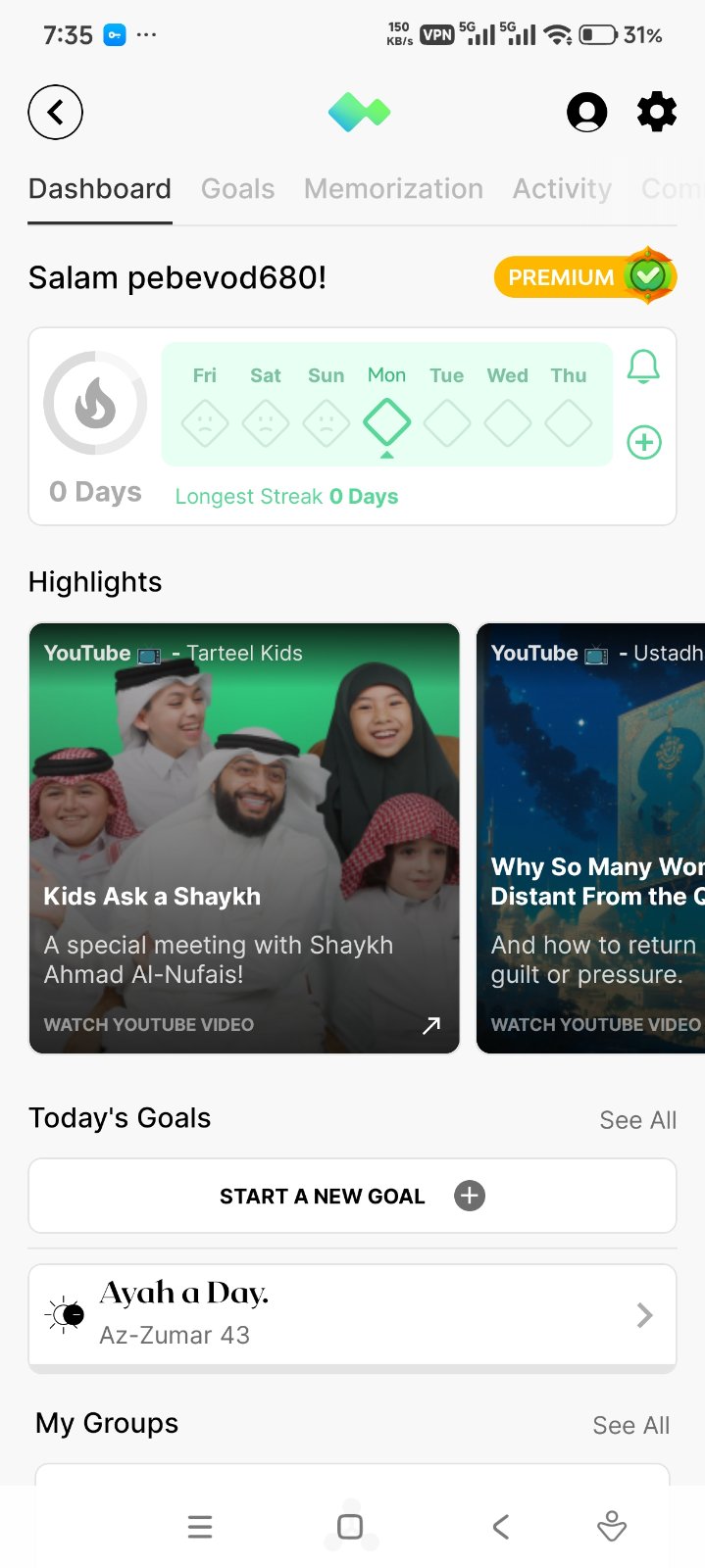Open streak reminder bell
The image size is (705, 1568).
tap(643, 367)
